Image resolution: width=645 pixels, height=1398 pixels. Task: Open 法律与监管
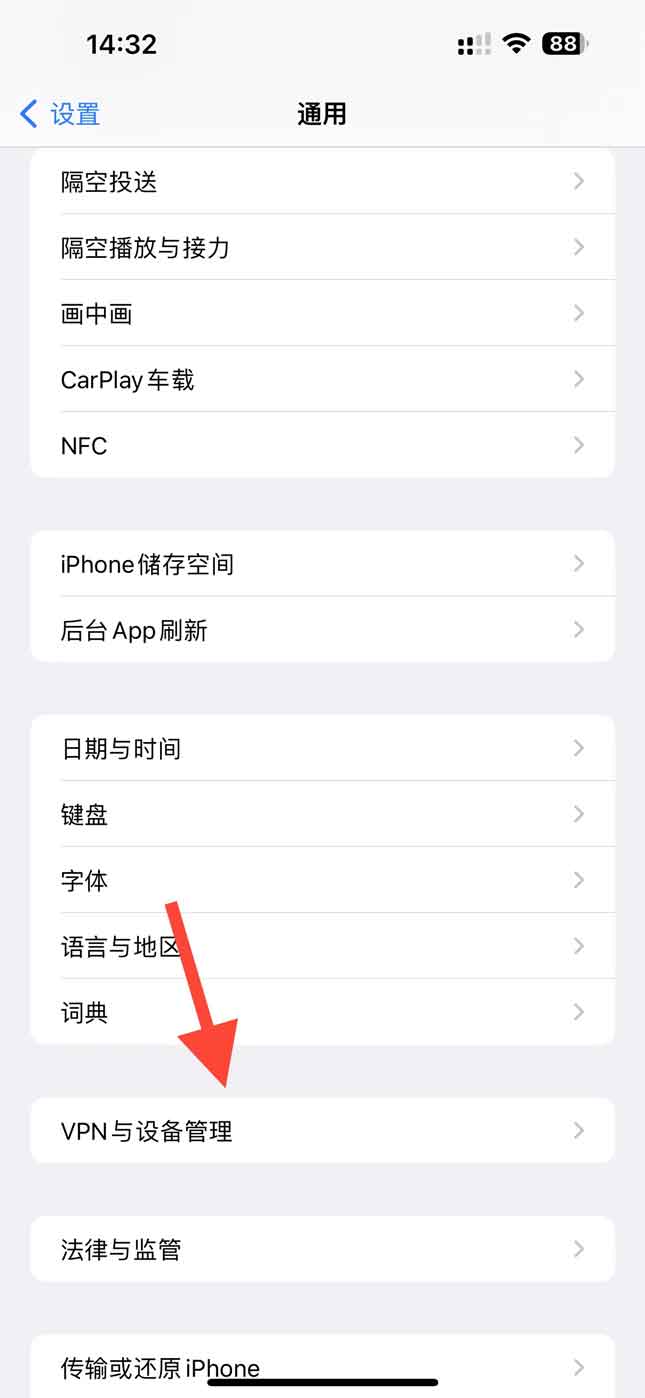click(322, 1249)
